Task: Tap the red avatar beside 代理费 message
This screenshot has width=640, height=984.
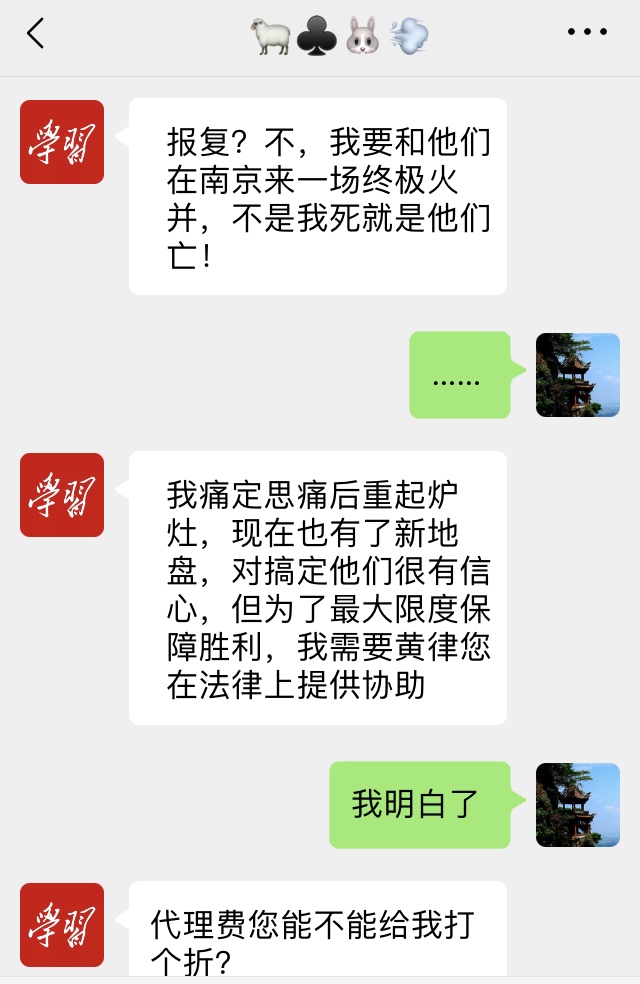Action: (62, 925)
